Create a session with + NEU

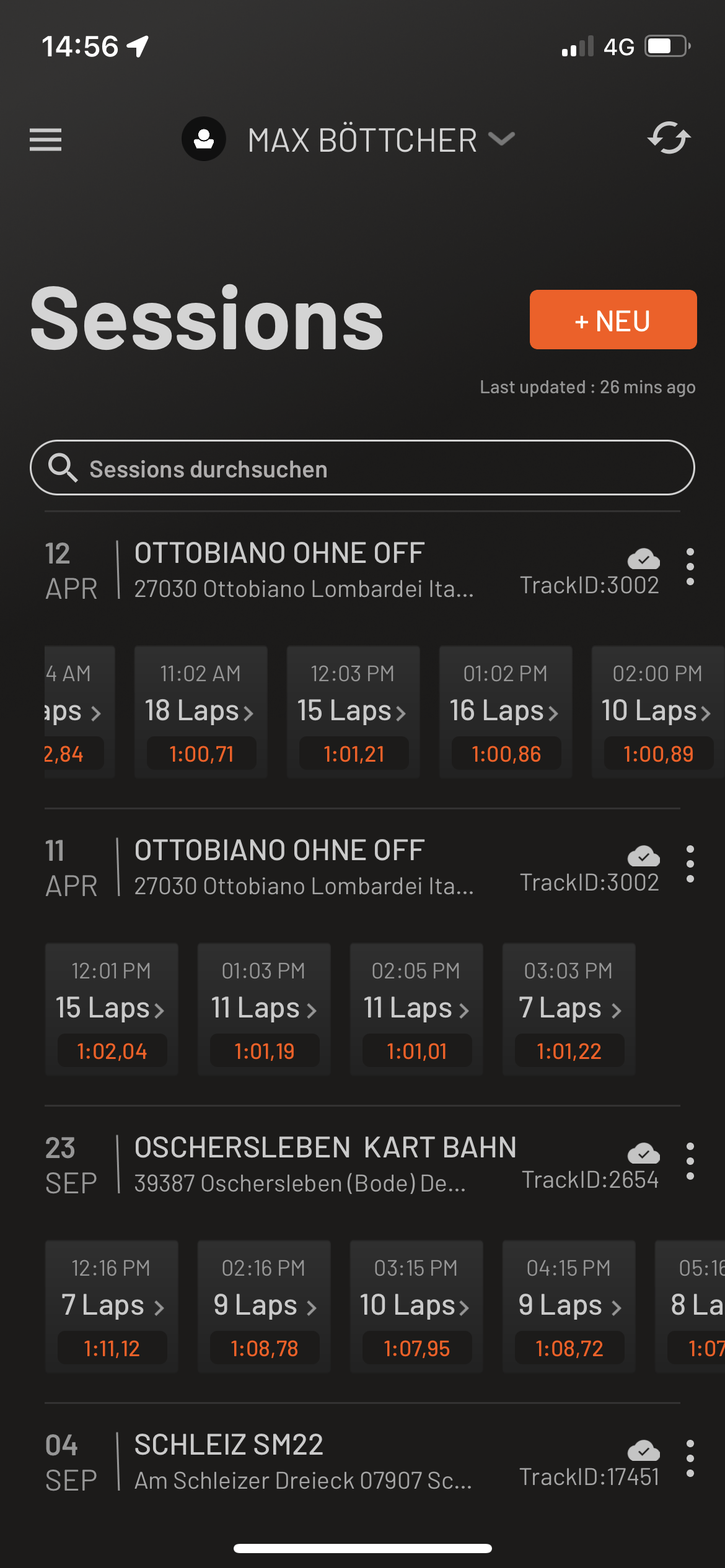tap(613, 320)
